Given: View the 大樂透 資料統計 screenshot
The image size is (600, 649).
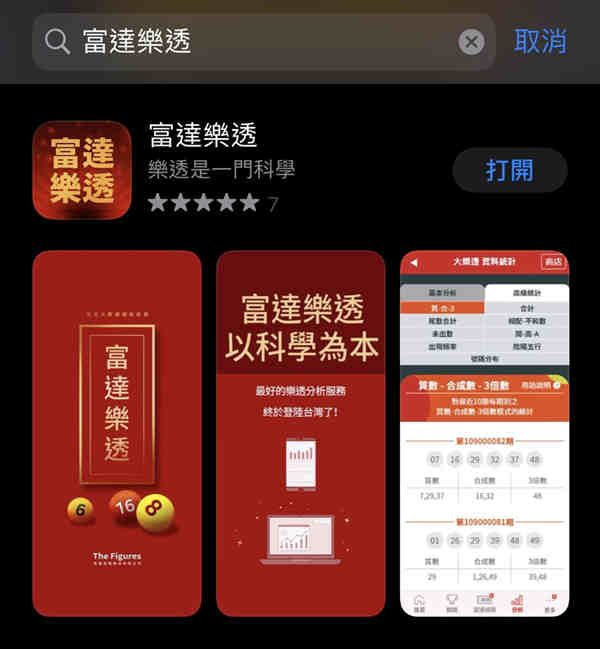Looking at the screenshot, I should (x=484, y=433).
